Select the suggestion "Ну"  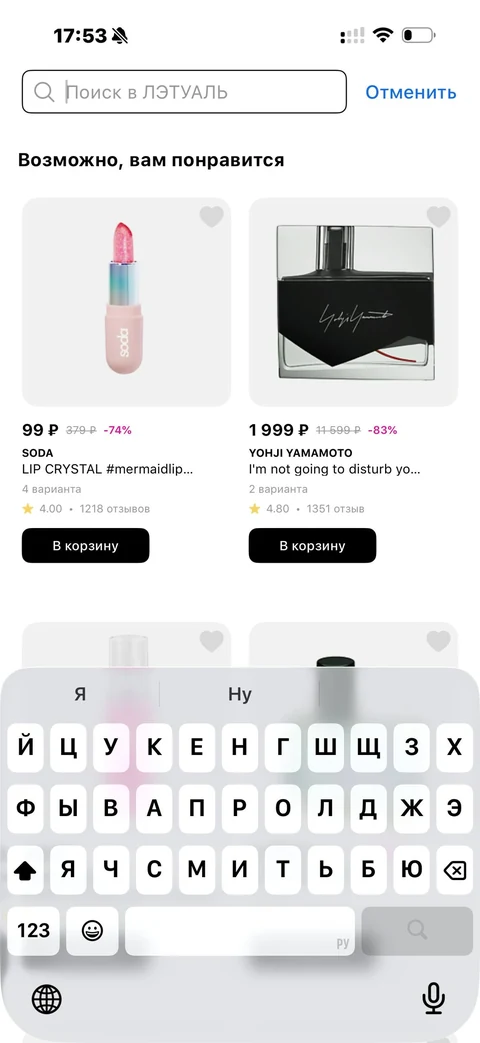click(239, 694)
